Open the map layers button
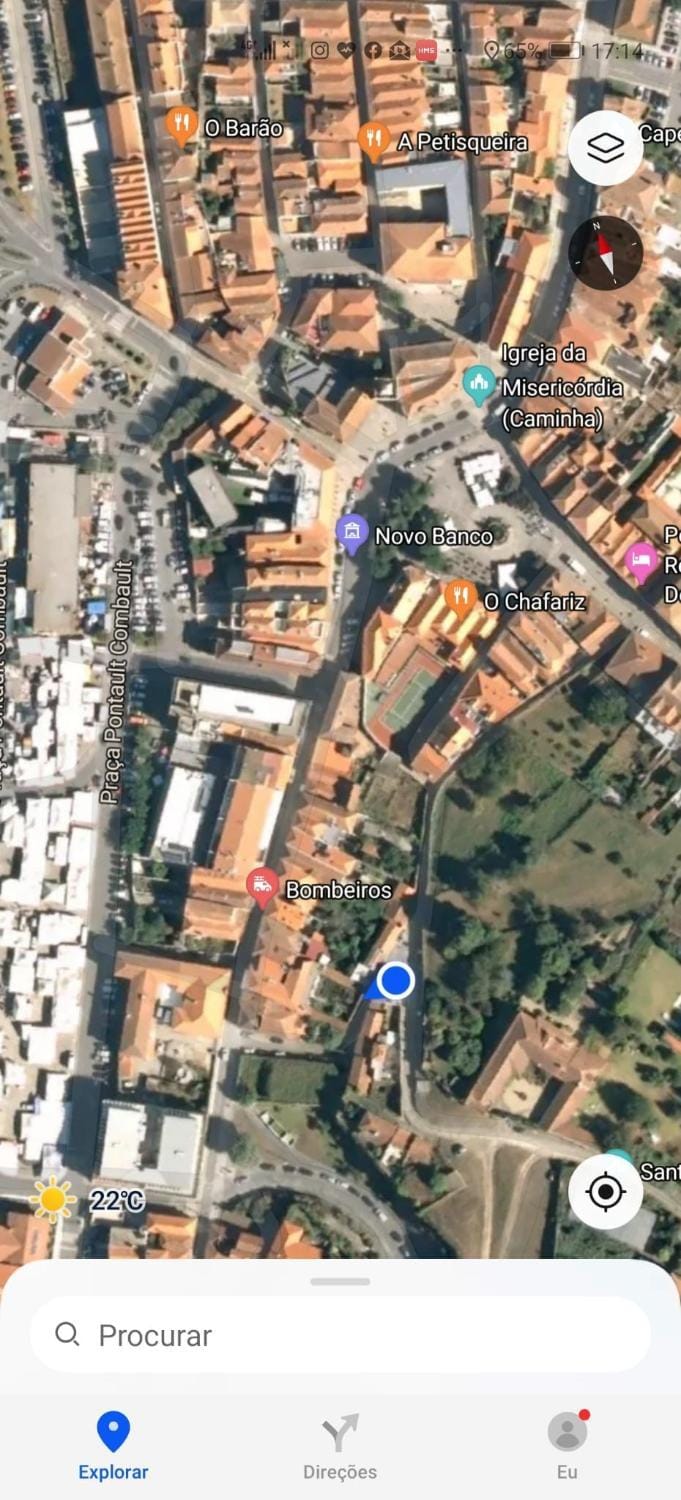The image size is (681, 1500). [x=605, y=149]
